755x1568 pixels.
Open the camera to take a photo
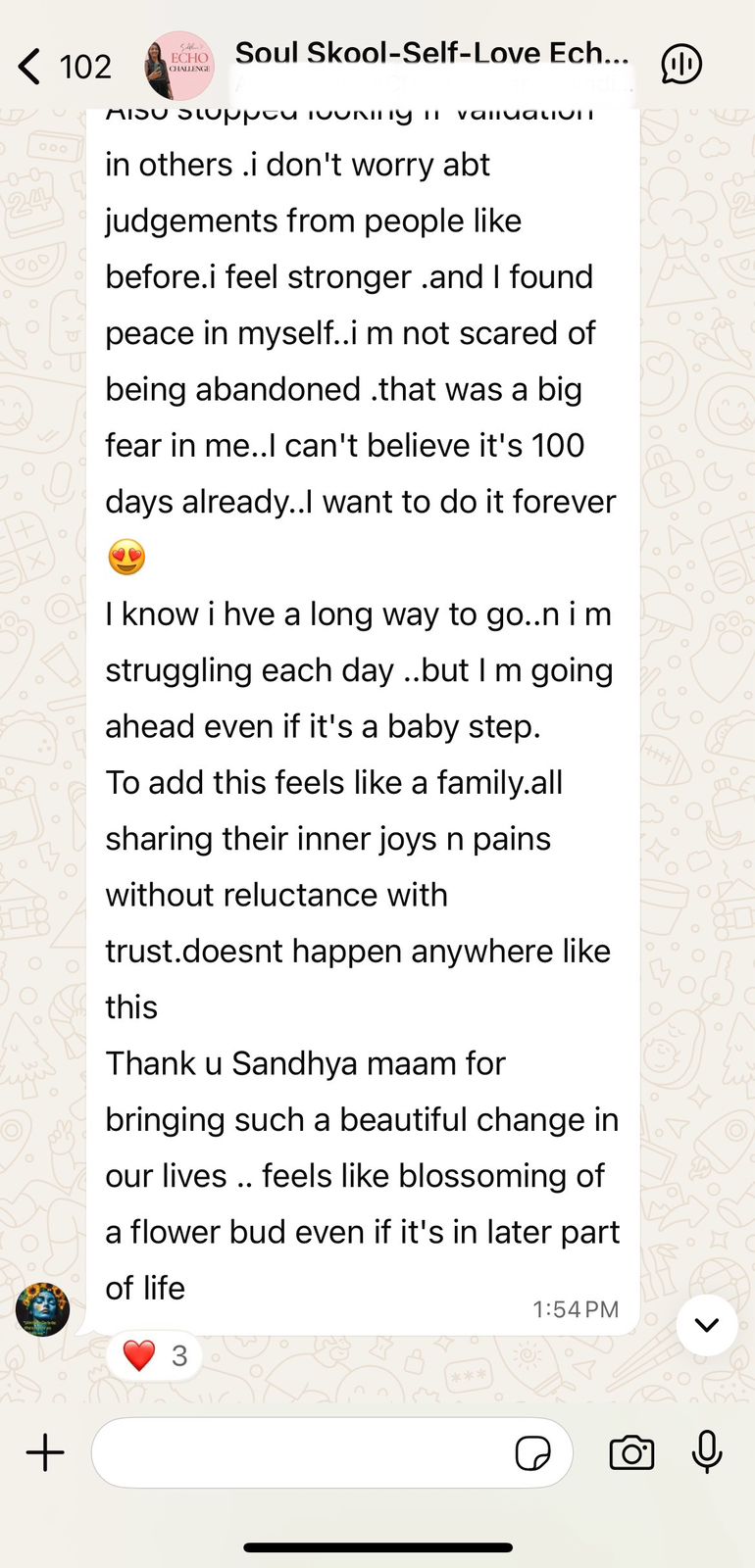(x=631, y=1452)
